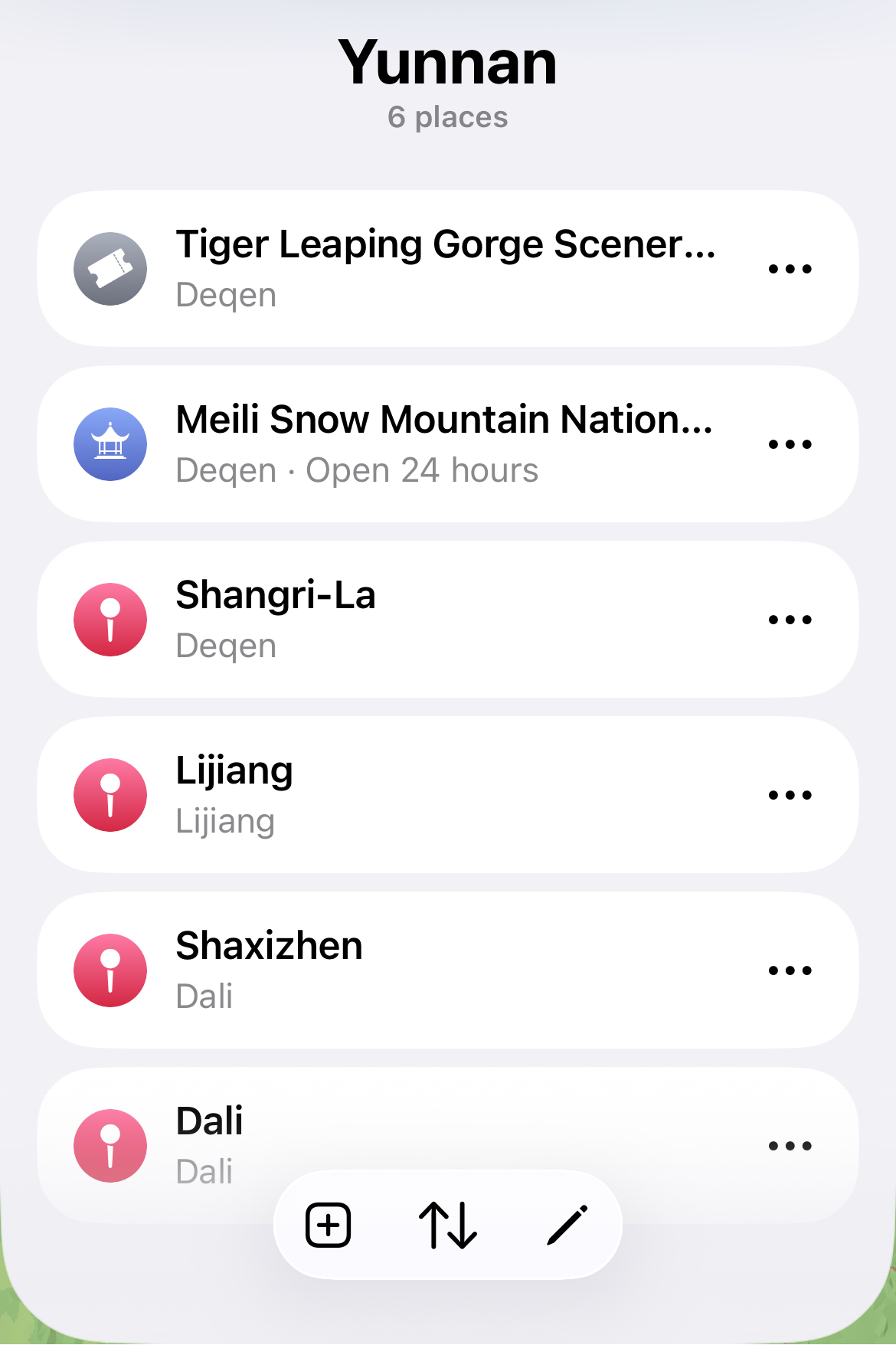Open the sort order arrows icon
This screenshot has height=1345, width=896.
coord(448,1223)
